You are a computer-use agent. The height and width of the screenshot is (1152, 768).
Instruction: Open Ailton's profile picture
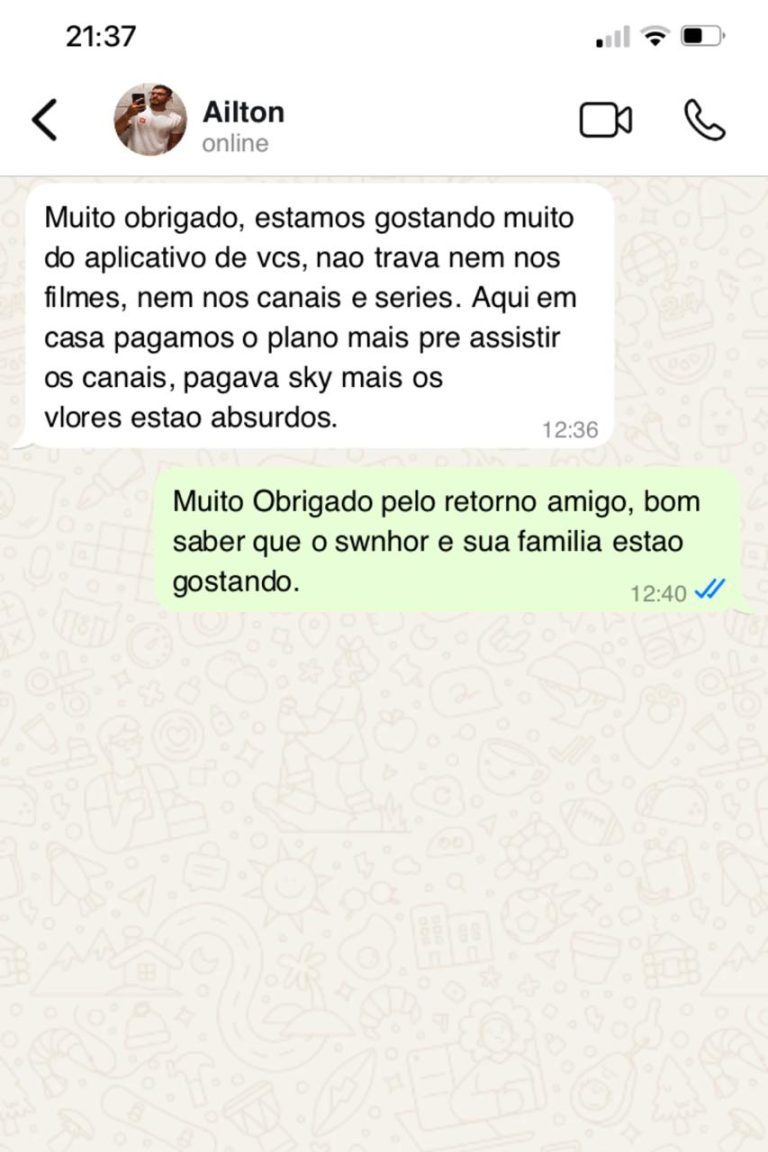150,120
